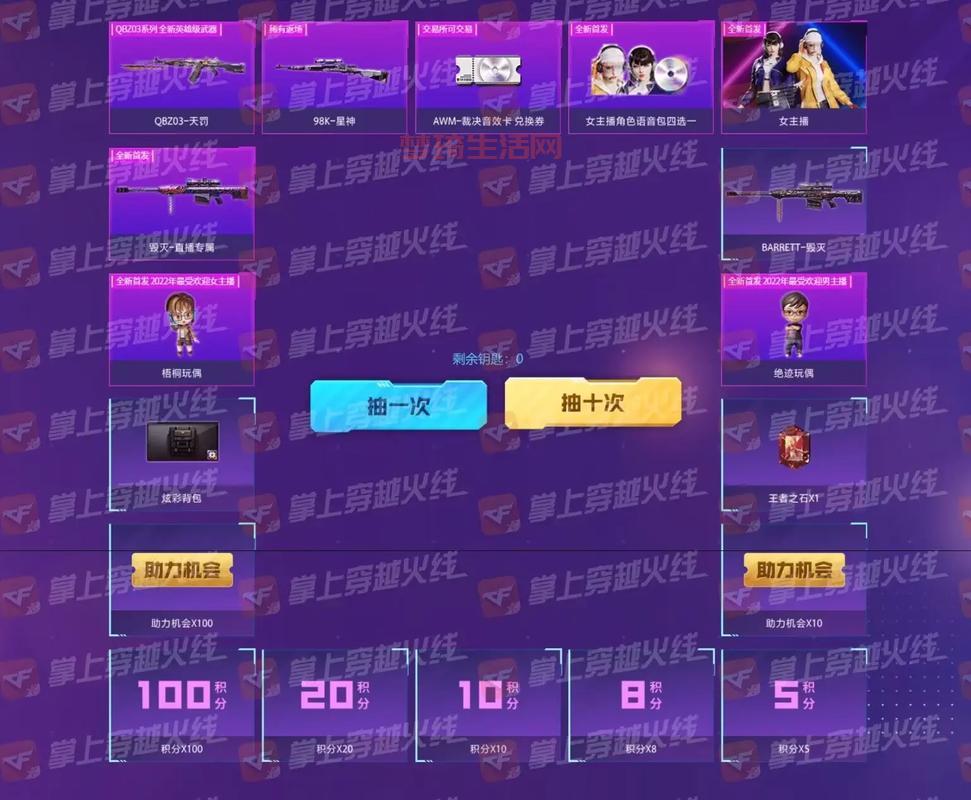Screen dimensions: 971x800
Task: Draw ten times with 抽十次
Action: [593, 403]
